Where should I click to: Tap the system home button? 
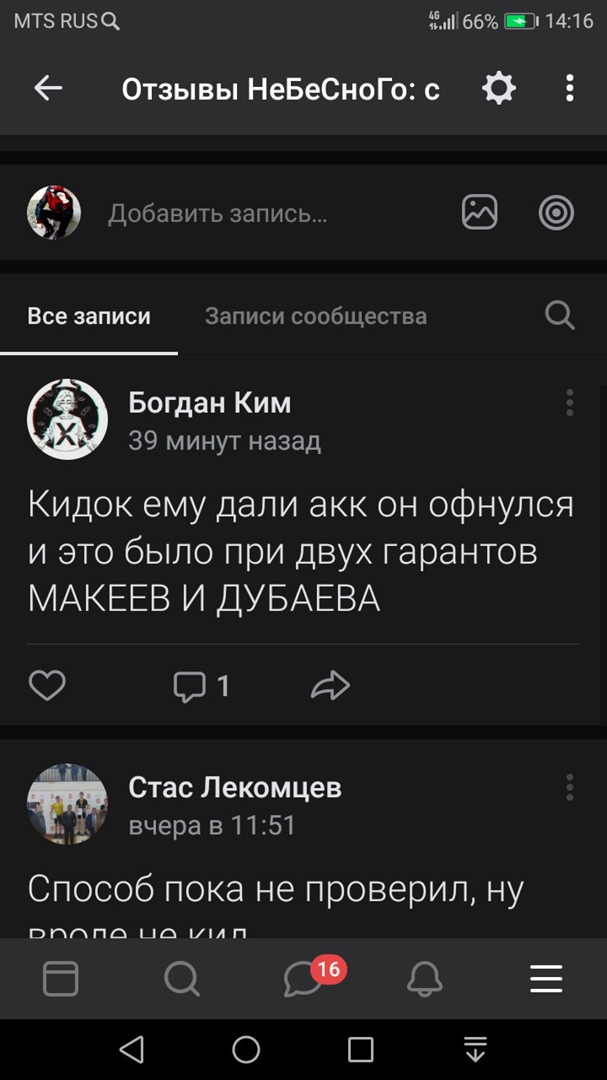(246, 1049)
